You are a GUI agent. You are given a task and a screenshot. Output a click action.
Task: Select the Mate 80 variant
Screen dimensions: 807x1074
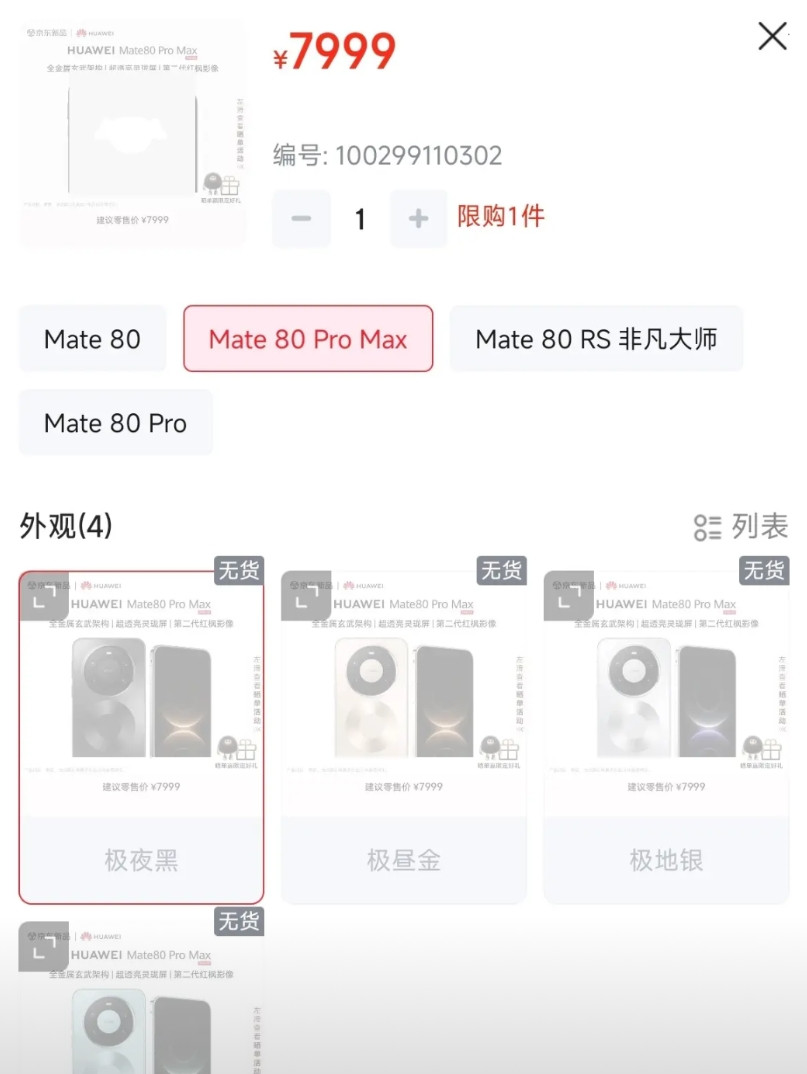(92, 339)
